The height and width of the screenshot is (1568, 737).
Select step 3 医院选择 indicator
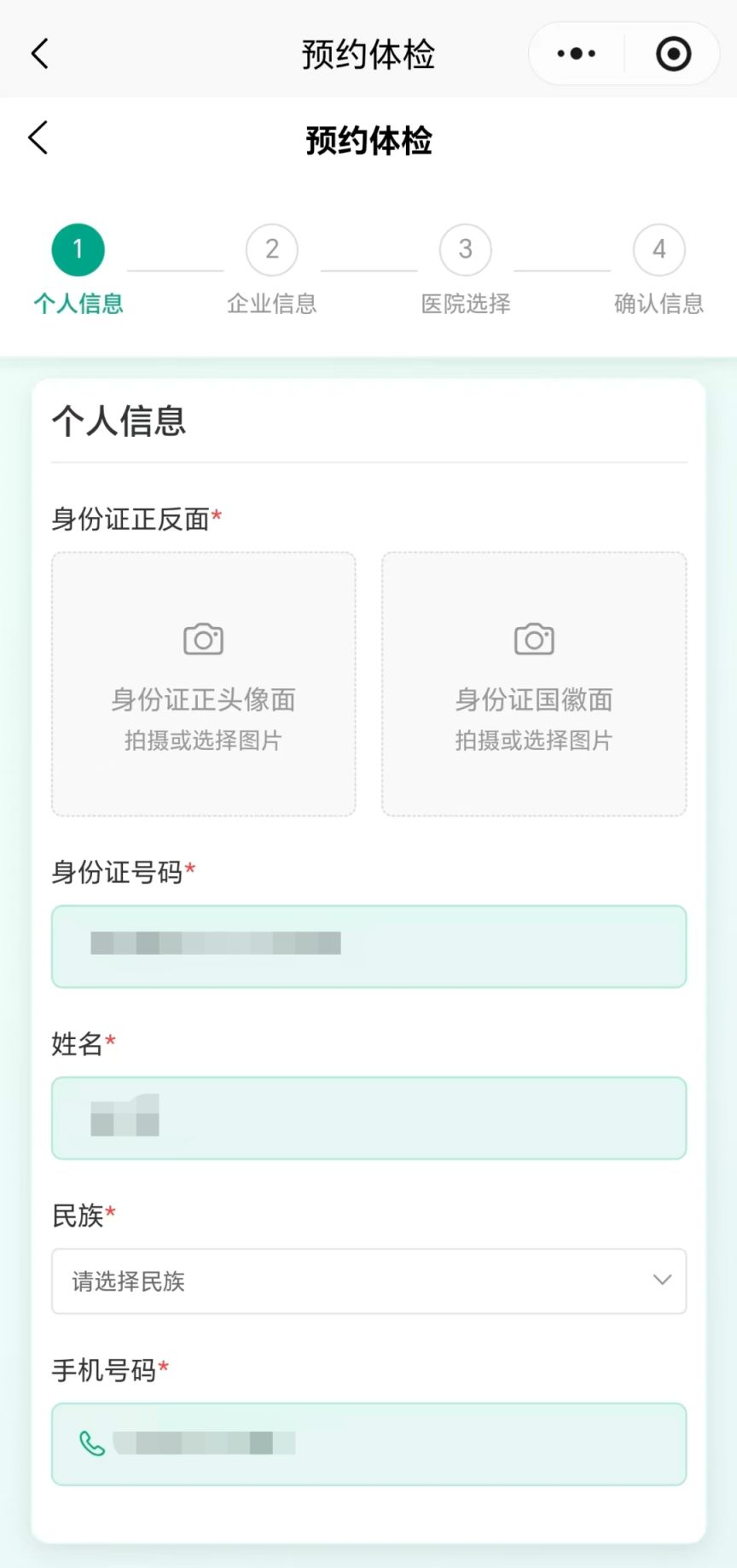click(x=465, y=249)
